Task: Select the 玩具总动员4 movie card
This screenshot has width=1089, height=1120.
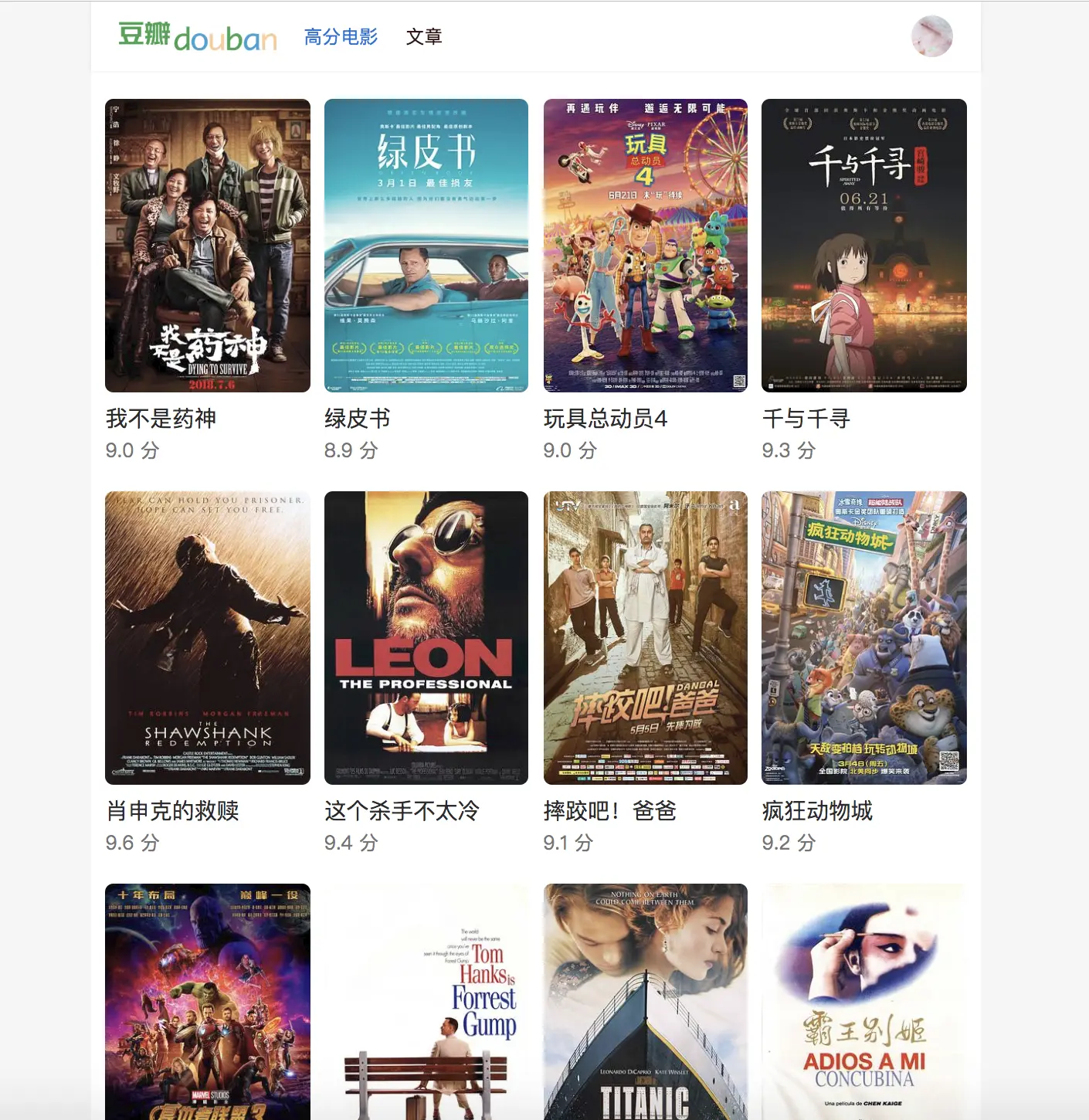Action: click(x=646, y=246)
